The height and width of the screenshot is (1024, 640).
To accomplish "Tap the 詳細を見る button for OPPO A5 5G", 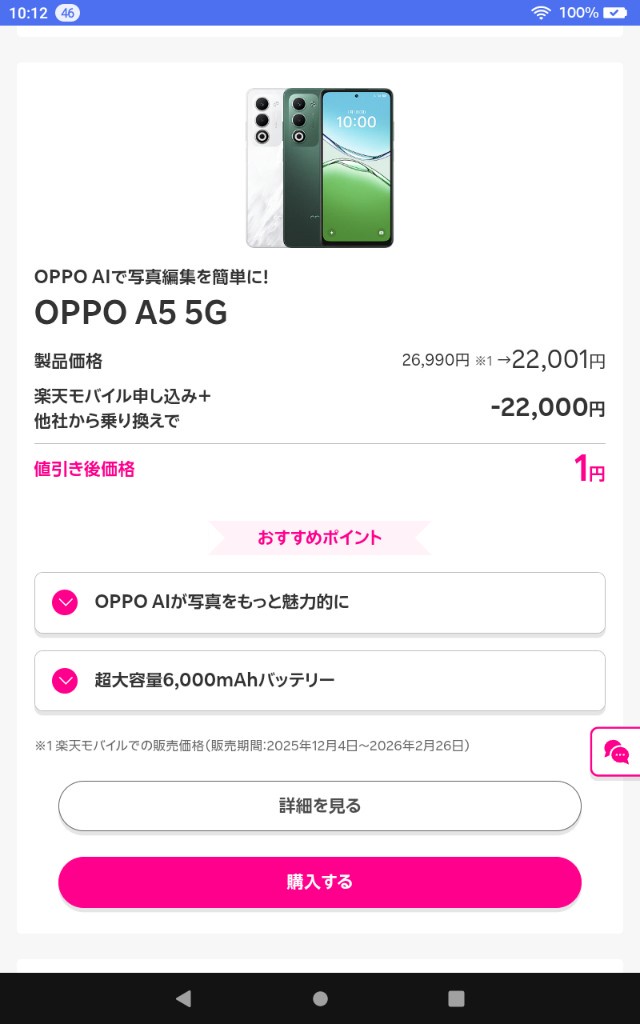I will click(319, 806).
